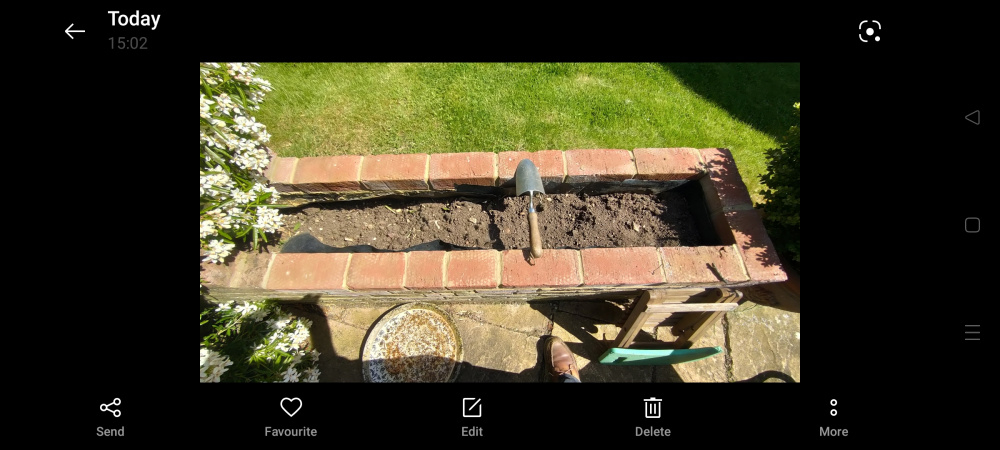Open the smart lens scan icon
The image size is (1000, 450).
[x=870, y=31]
